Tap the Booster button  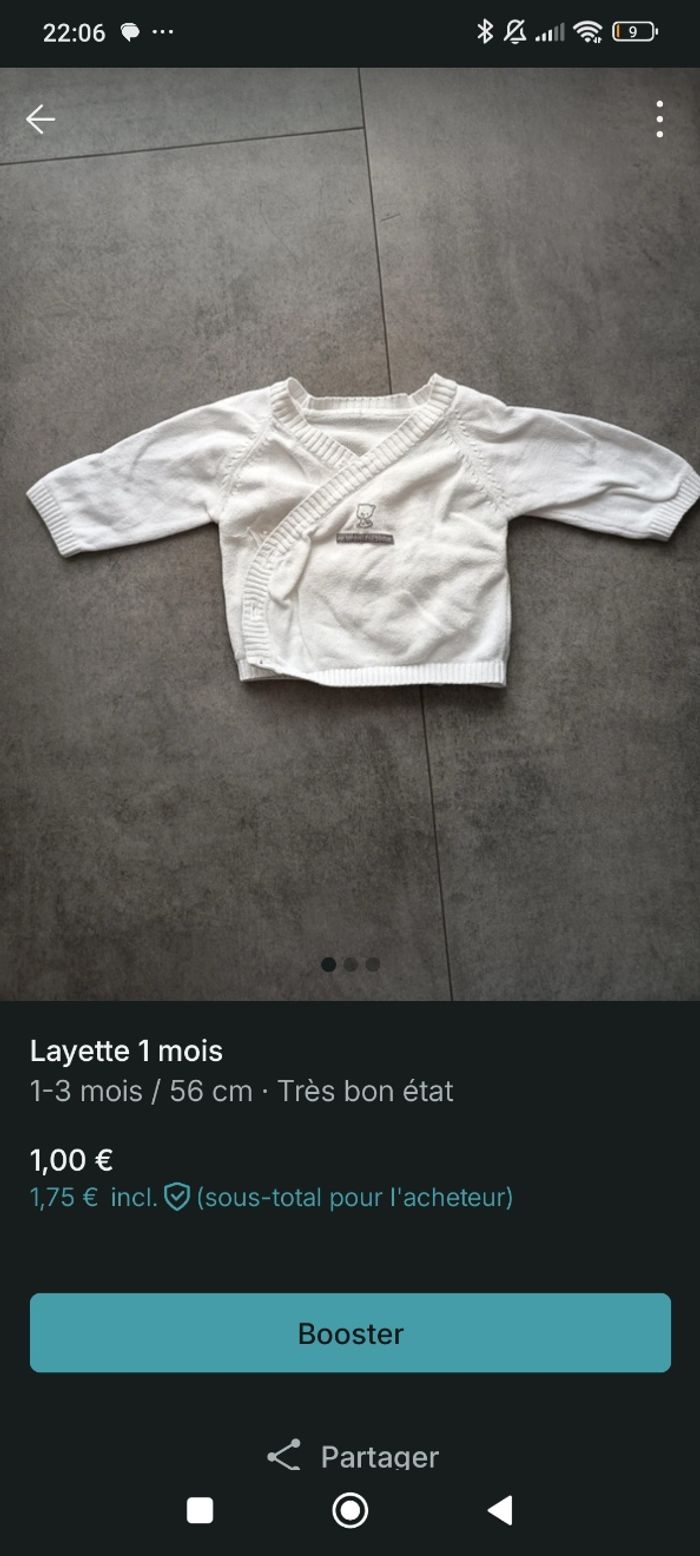(350, 1332)
